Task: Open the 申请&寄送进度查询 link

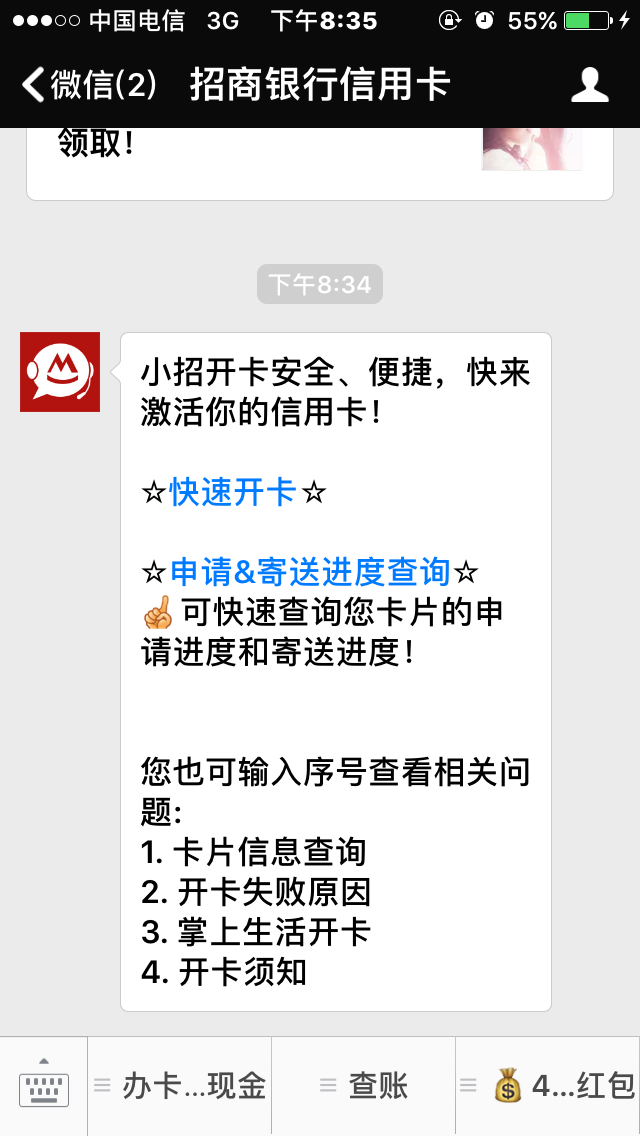Action: tap(310, 572)
